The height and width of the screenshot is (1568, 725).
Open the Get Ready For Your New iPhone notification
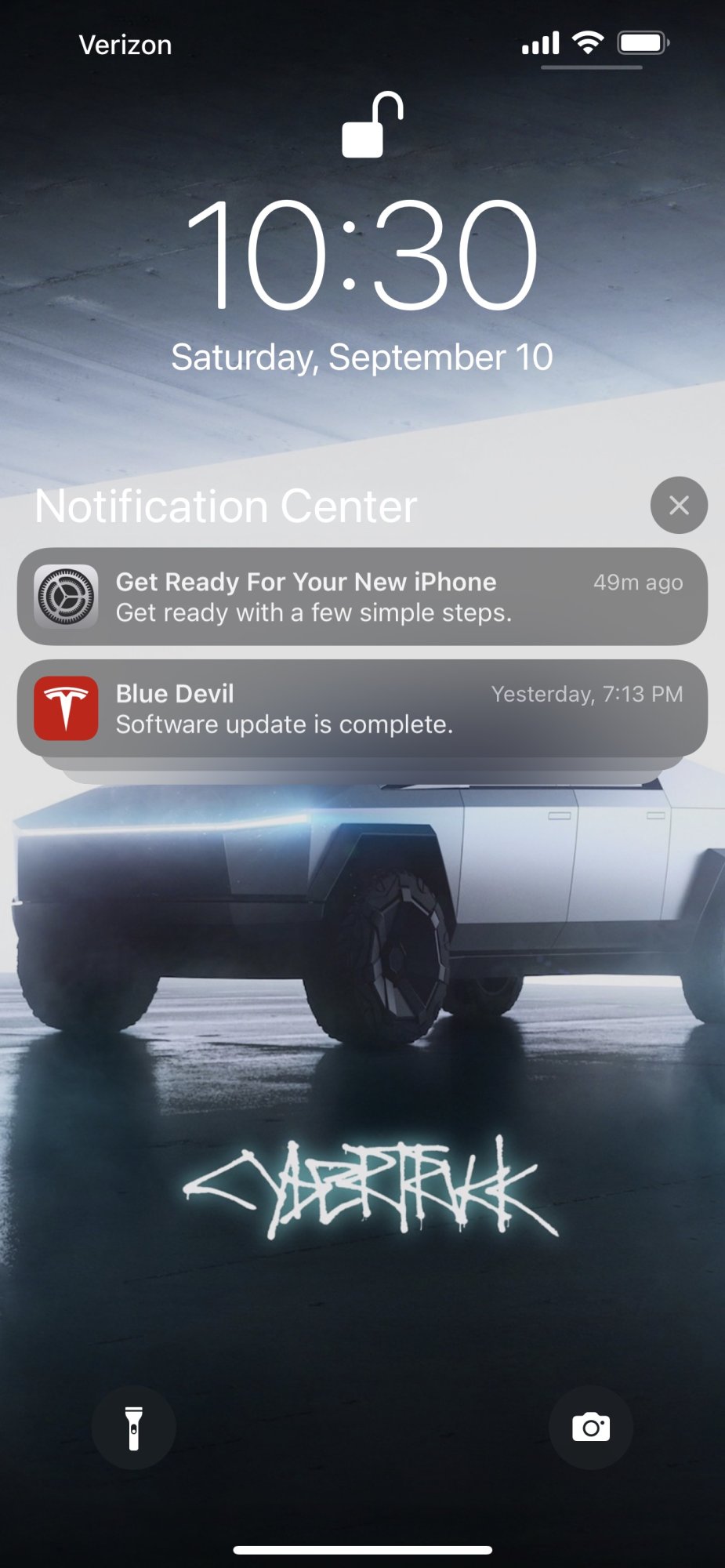click(x=362, y=597)
